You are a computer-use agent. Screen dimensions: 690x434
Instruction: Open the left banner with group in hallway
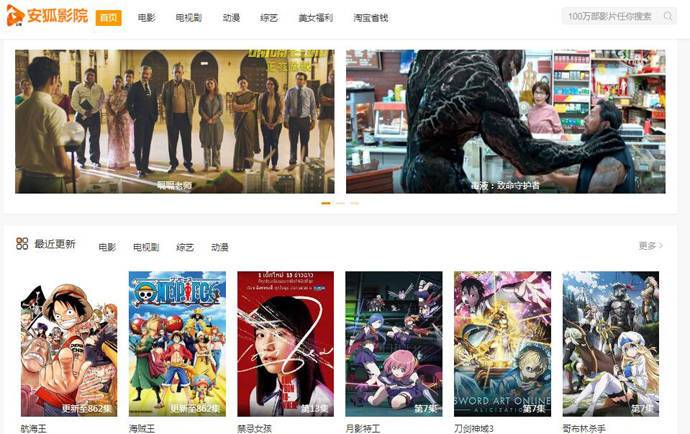174,120
